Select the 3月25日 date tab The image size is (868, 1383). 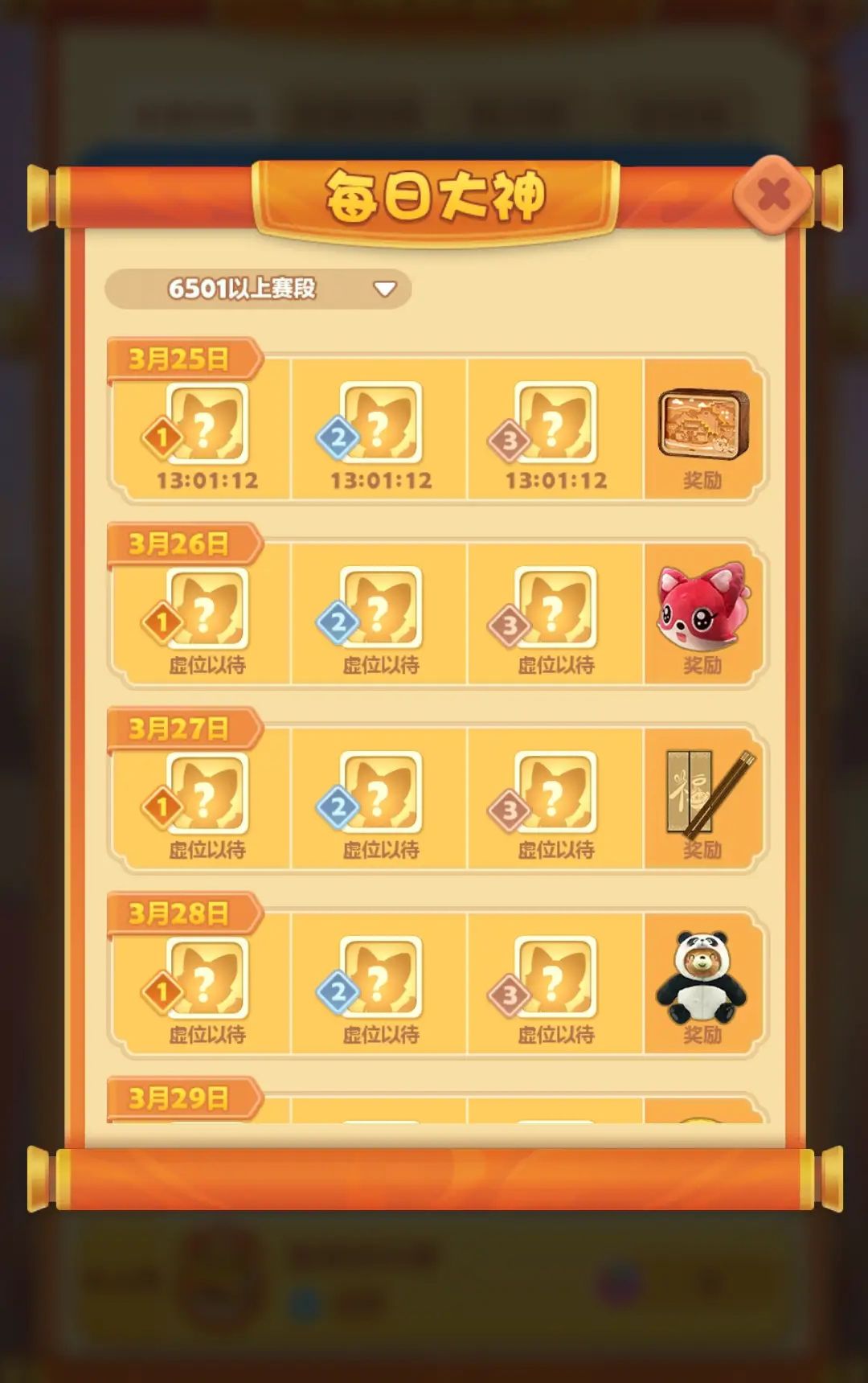pos(181,355)
